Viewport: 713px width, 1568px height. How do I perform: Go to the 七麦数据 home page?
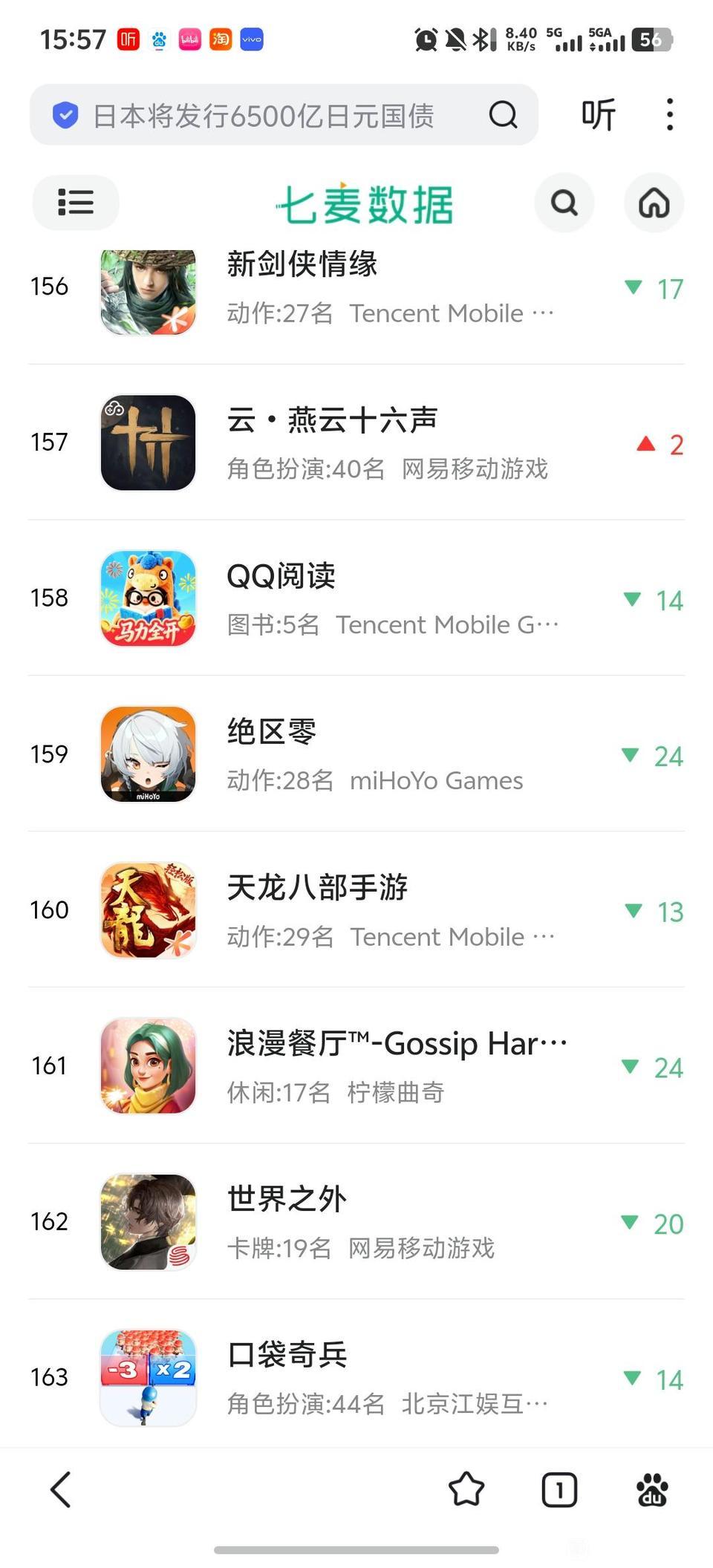(x=654, y=203)
